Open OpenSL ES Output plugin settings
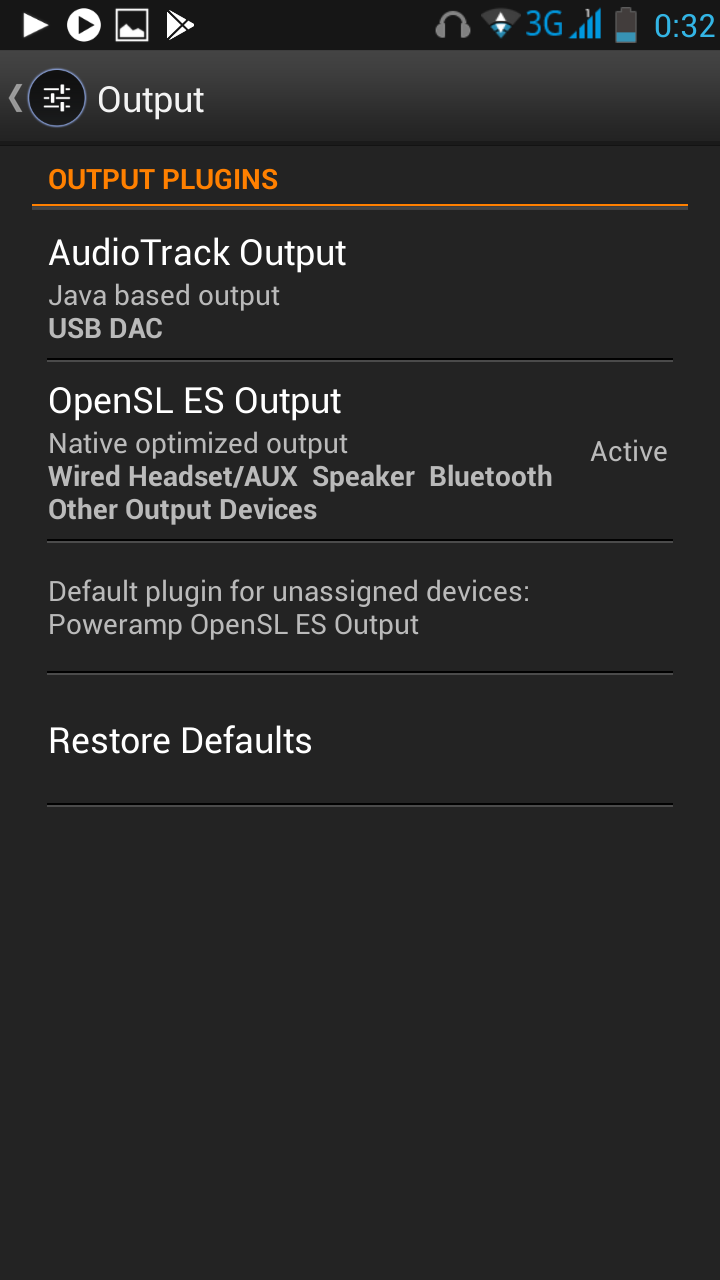The image size is (720, 1280). pos(360,452)
